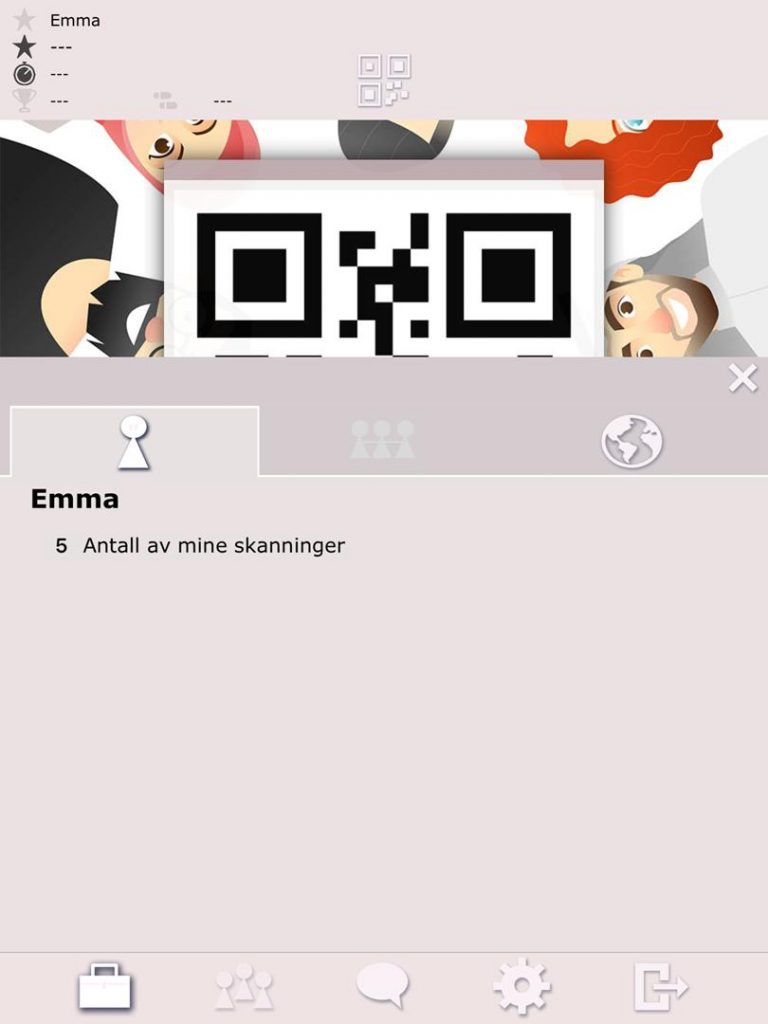Close the statistics panel
This screenshot has width=768, height=1024.
pyautogui.click(x=742, y=378)
